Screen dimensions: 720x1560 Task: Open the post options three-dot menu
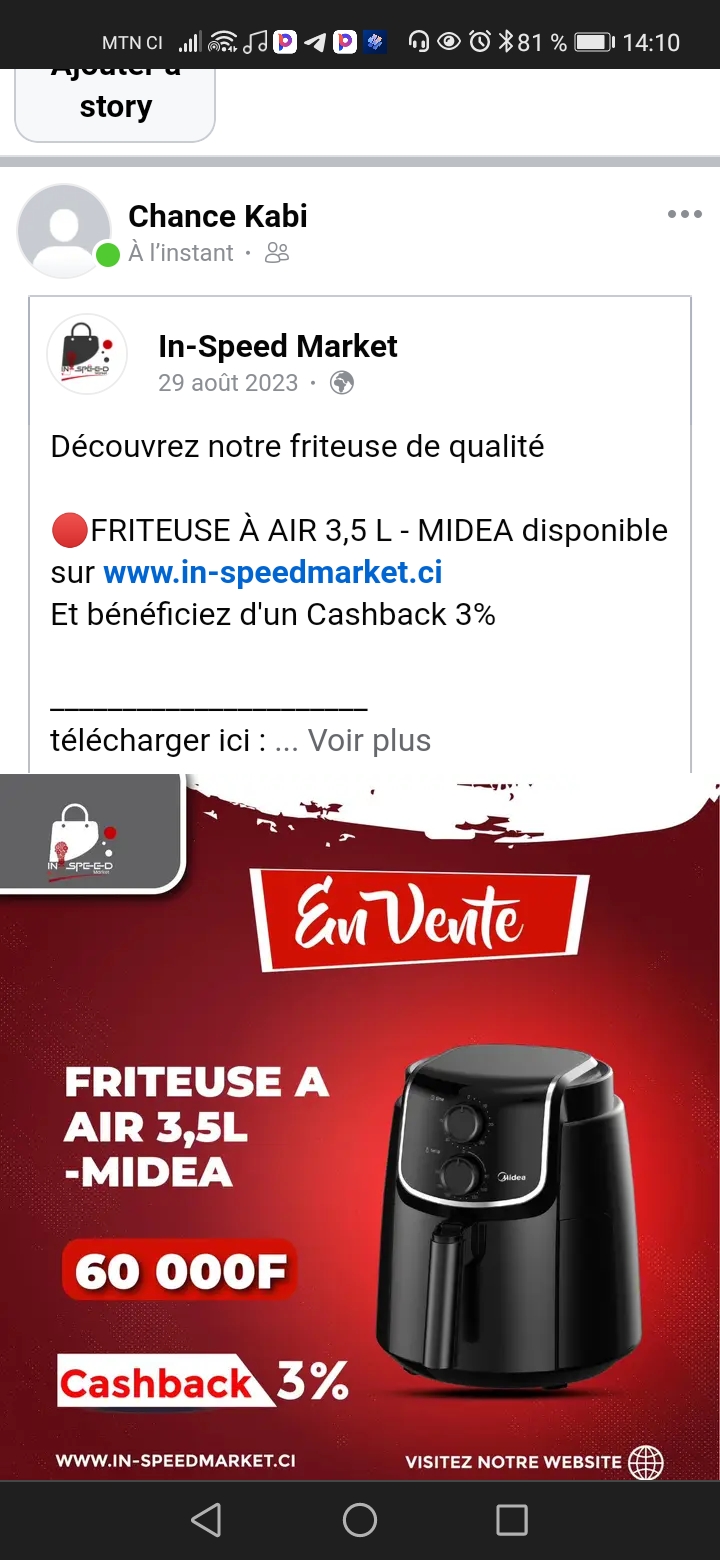[684, 214]
